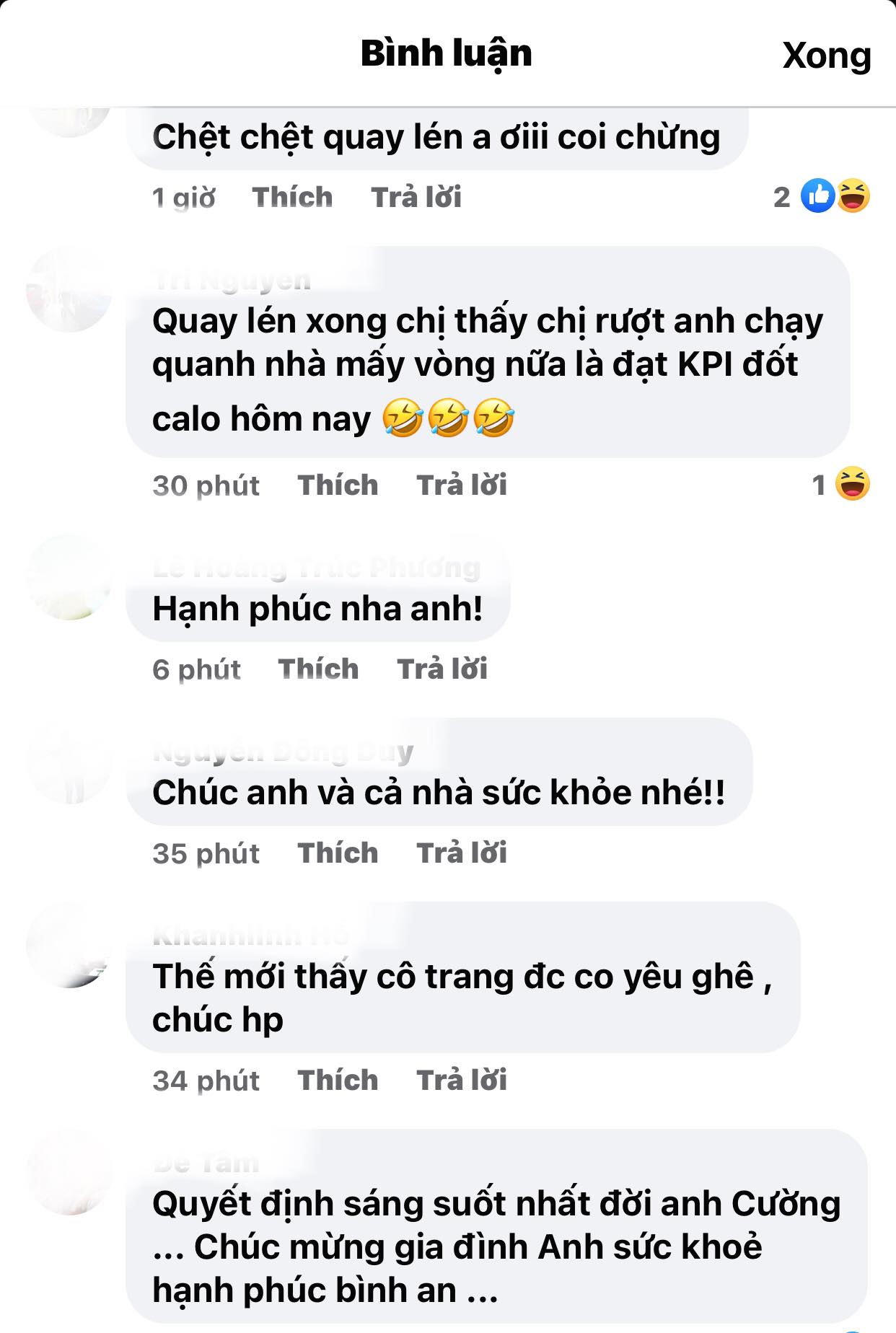Viewport: 896px width, 1333px height.
Task: Open the laughing emoji reaction on the first comment
Action: (853, 195)
